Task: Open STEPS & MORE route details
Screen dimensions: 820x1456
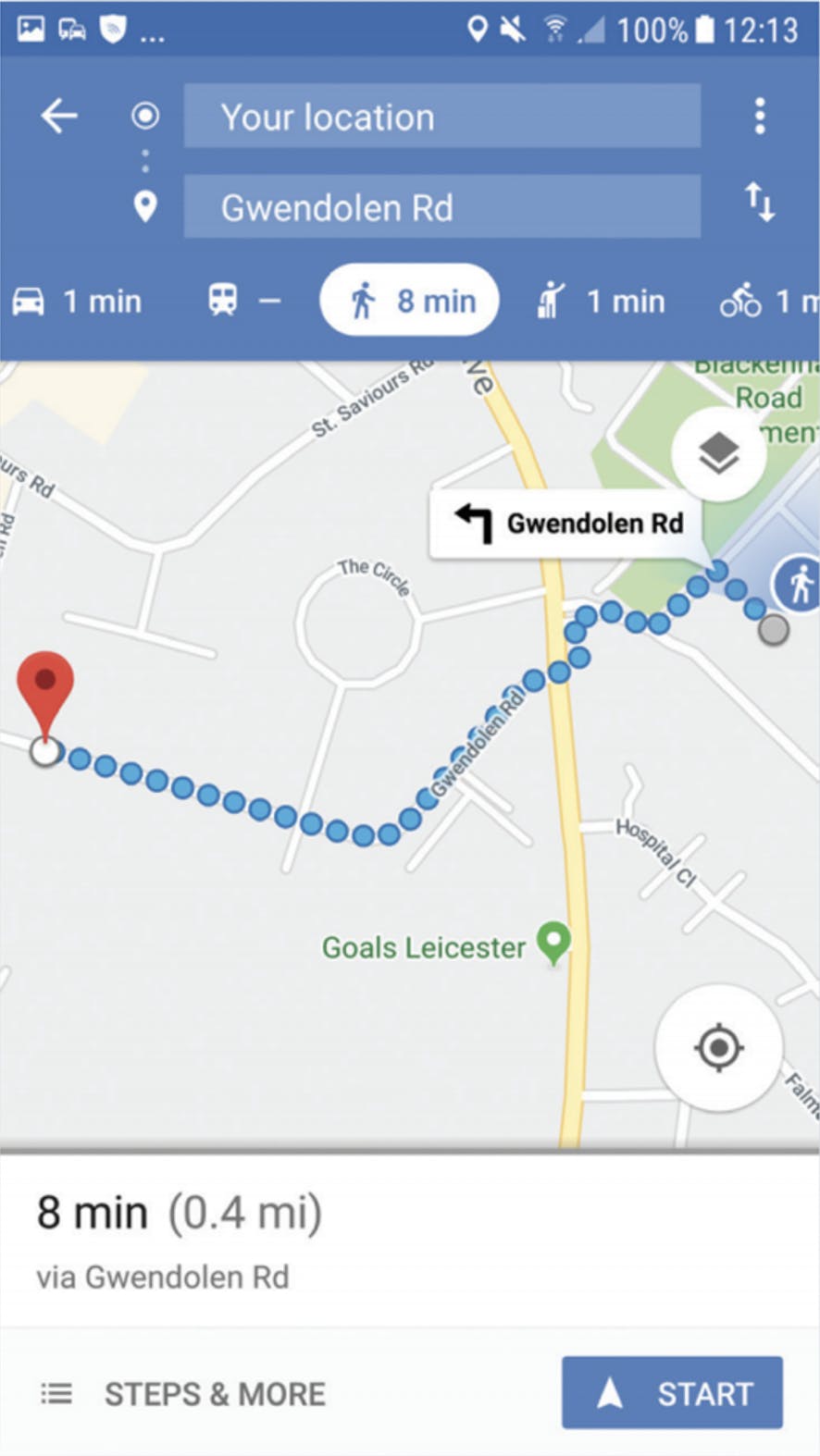Action: [184, 1394]
